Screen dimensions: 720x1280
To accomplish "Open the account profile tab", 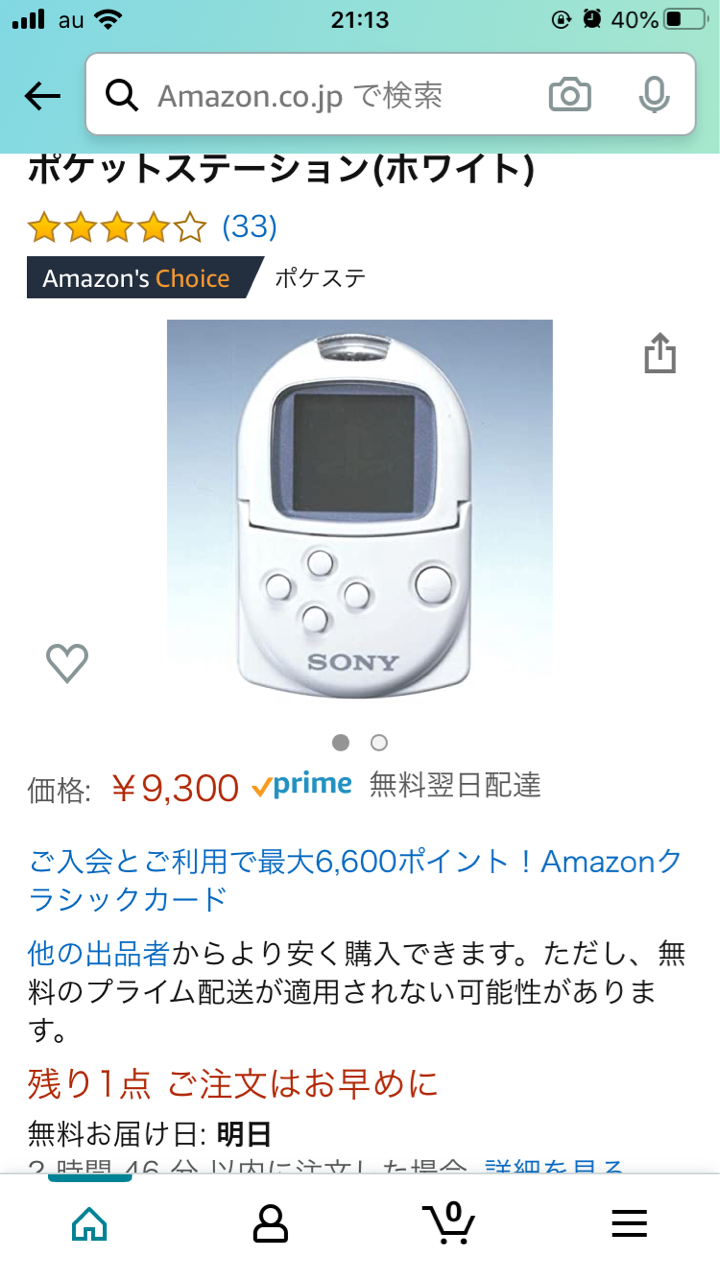I will point(270,1222).
